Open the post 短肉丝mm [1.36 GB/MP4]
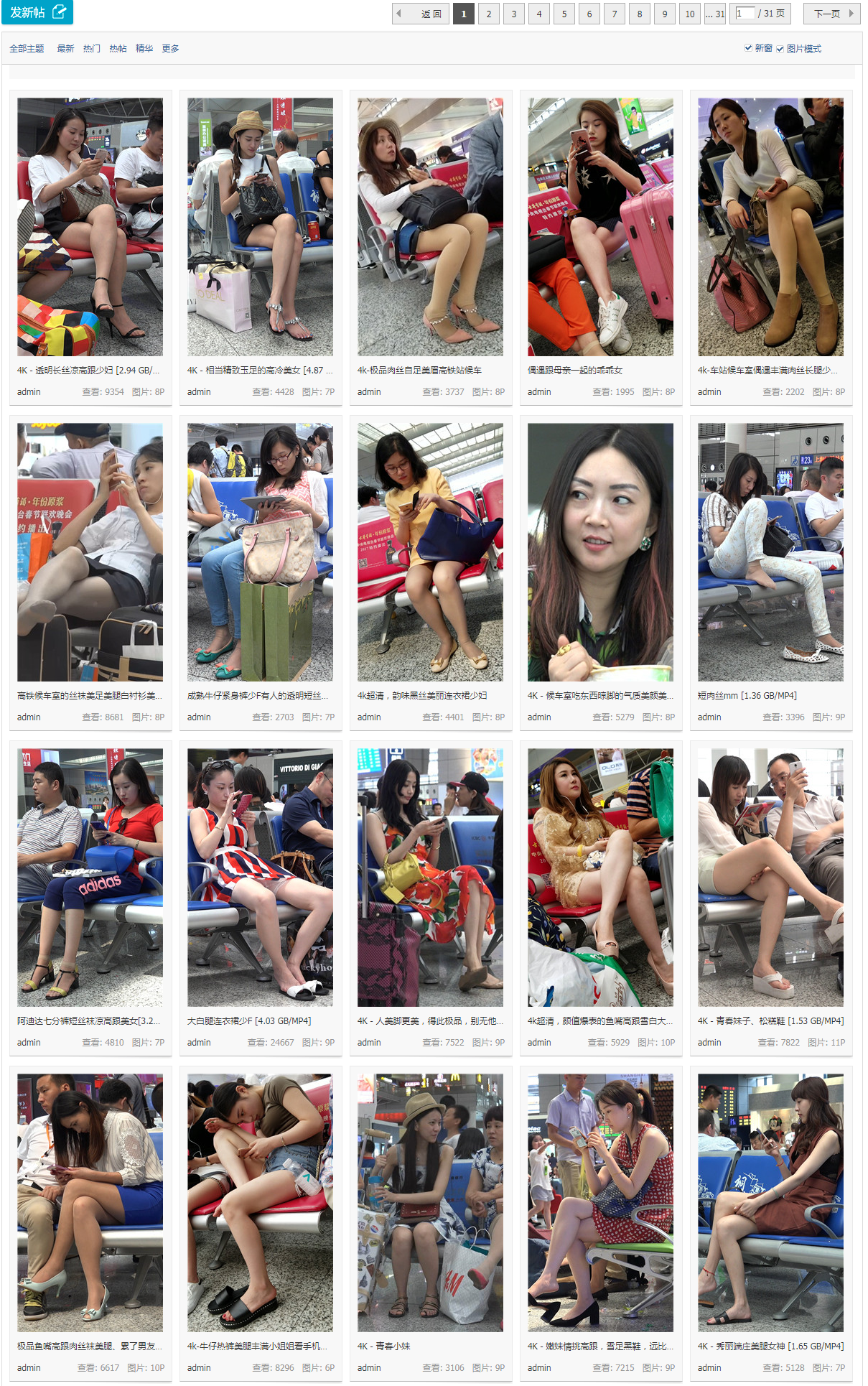The image size is (868, 1386). tap(747, 696)
